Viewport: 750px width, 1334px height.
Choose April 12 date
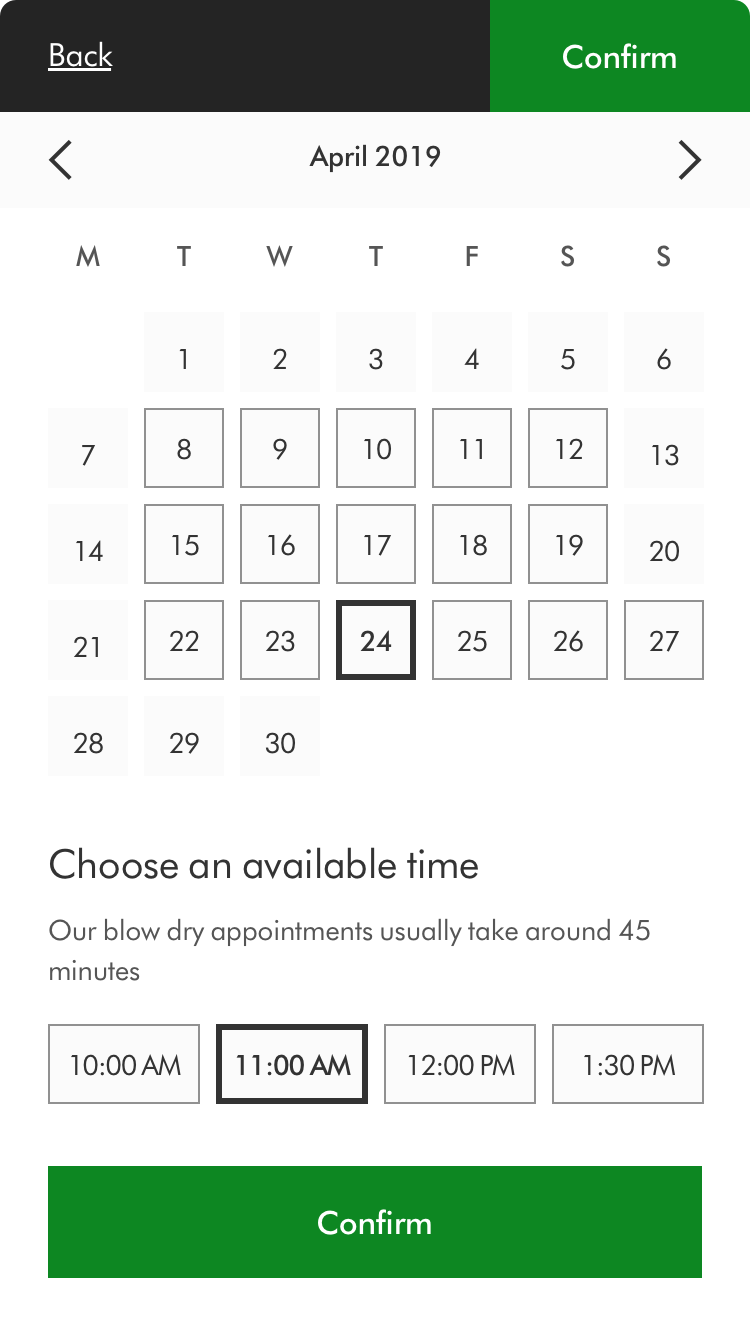point(568,448)
